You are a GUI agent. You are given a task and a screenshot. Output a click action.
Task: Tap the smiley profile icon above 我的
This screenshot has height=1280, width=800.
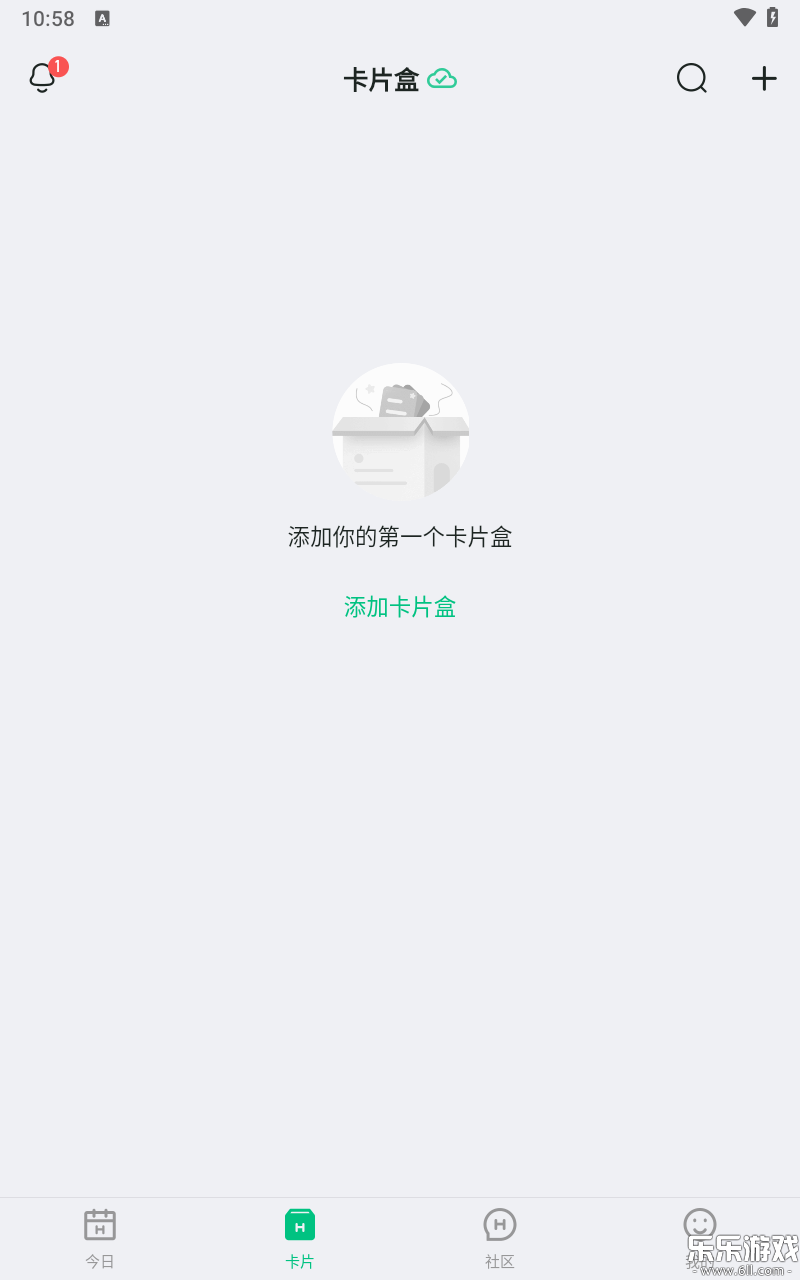click(x=700, y=1223)
